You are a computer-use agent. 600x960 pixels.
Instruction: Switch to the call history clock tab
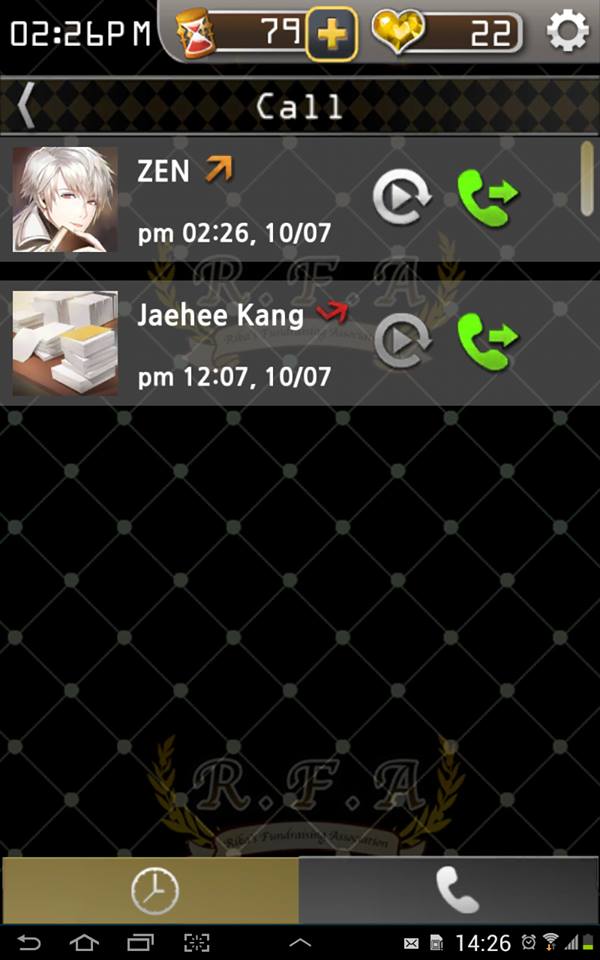[151, 890]
